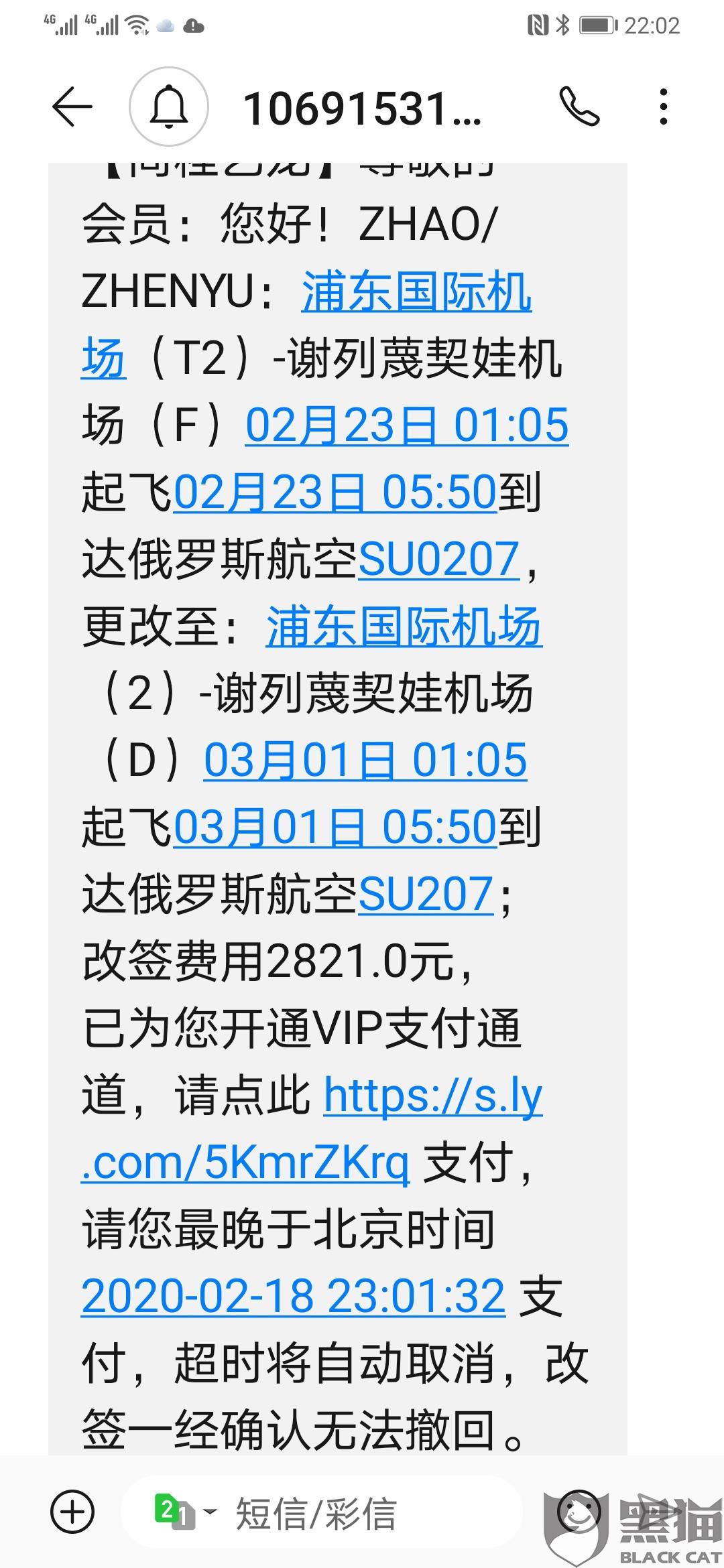Screen dimensions: 724x1568
Task: Open the 浦东国际机场 link after 更改至
Action: (x=404, y=627)
